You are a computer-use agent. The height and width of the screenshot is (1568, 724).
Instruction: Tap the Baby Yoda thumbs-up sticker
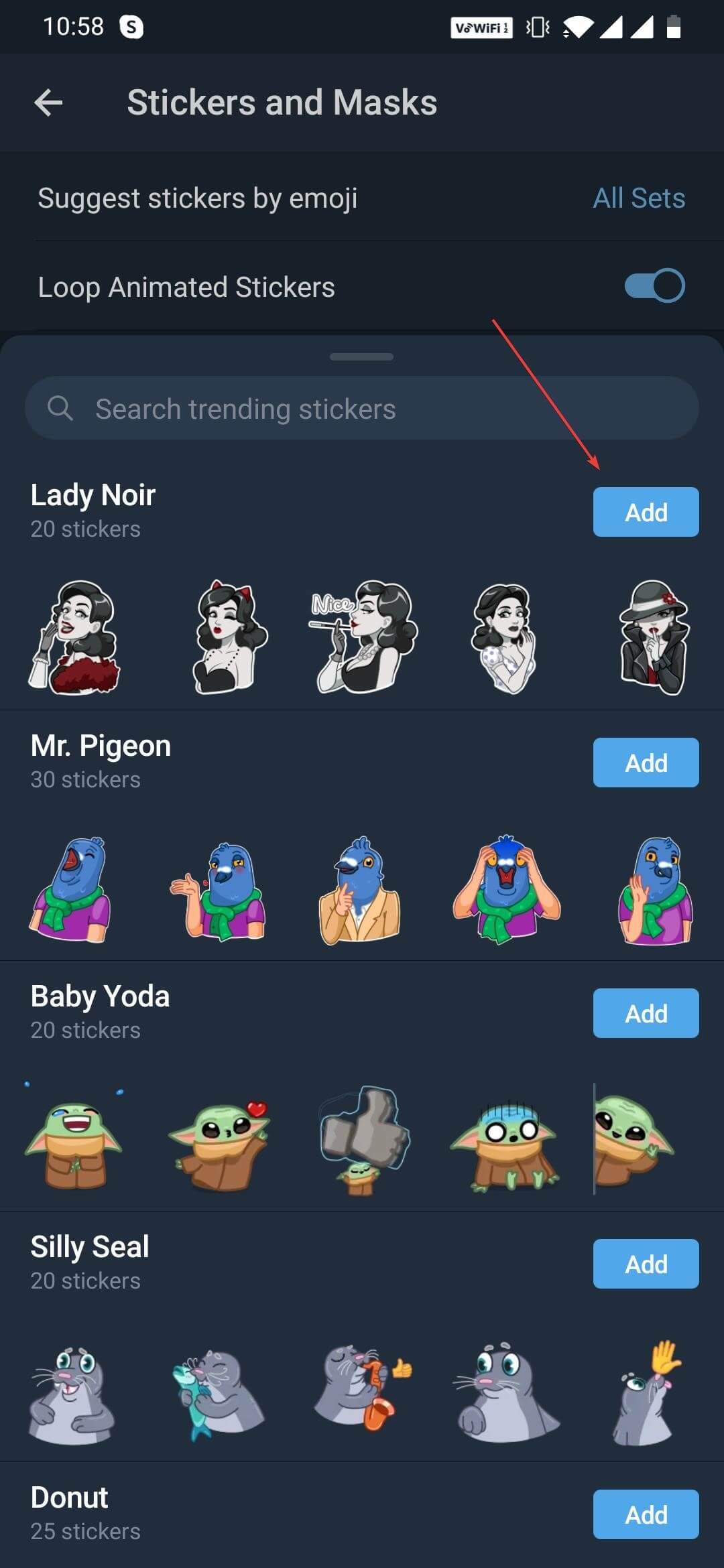coord(362,1139)
